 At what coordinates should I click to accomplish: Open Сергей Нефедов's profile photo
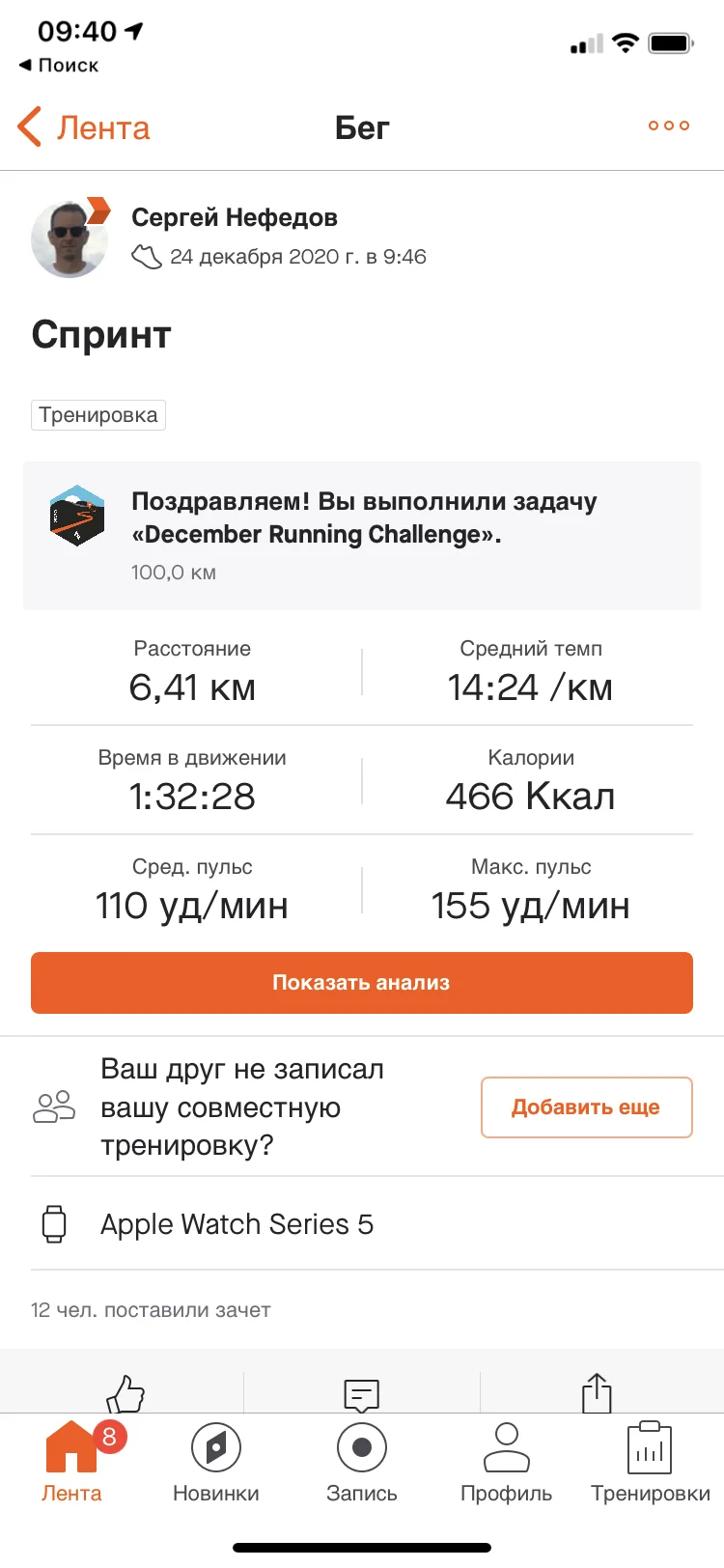(x=70, y=239)
